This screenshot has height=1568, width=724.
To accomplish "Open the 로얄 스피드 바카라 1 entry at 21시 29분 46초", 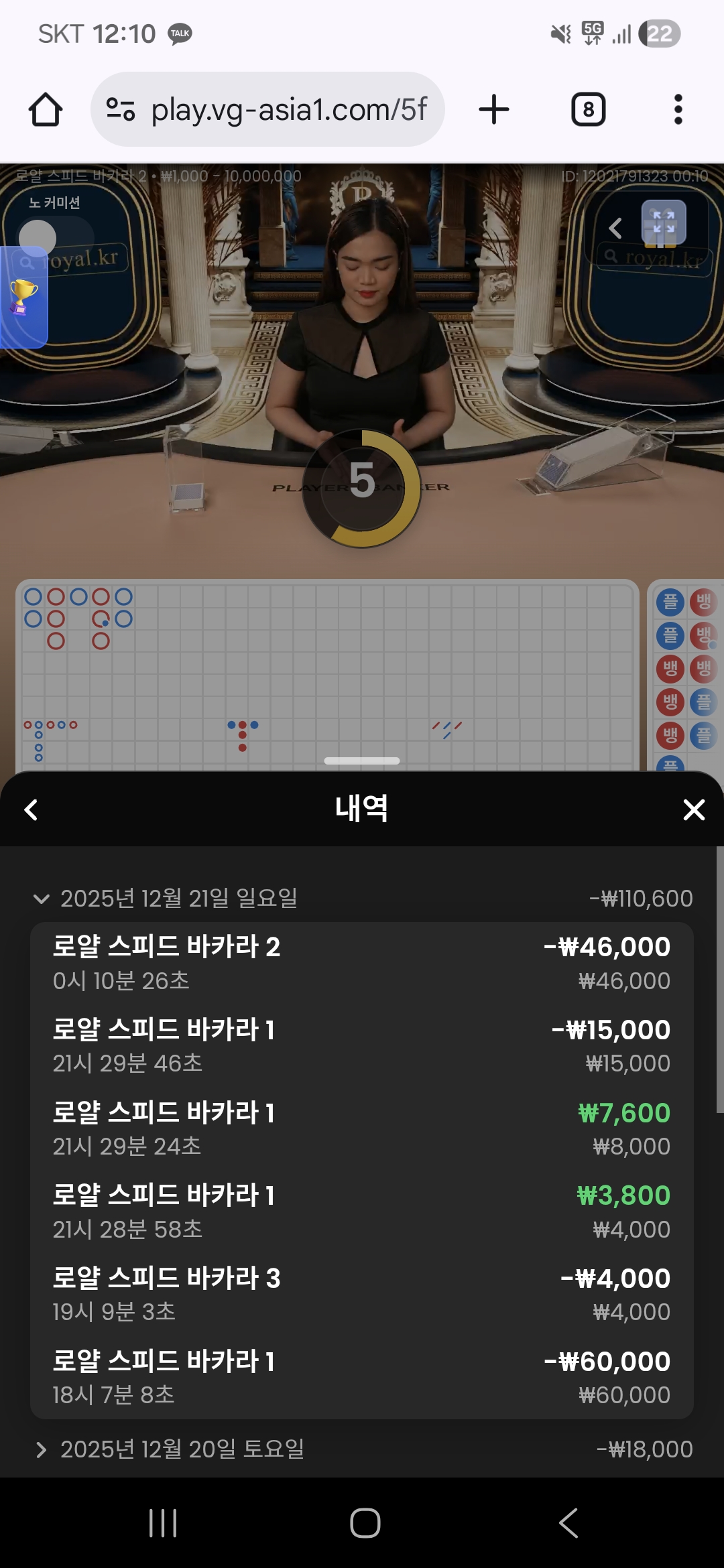I will point(362,1046).
